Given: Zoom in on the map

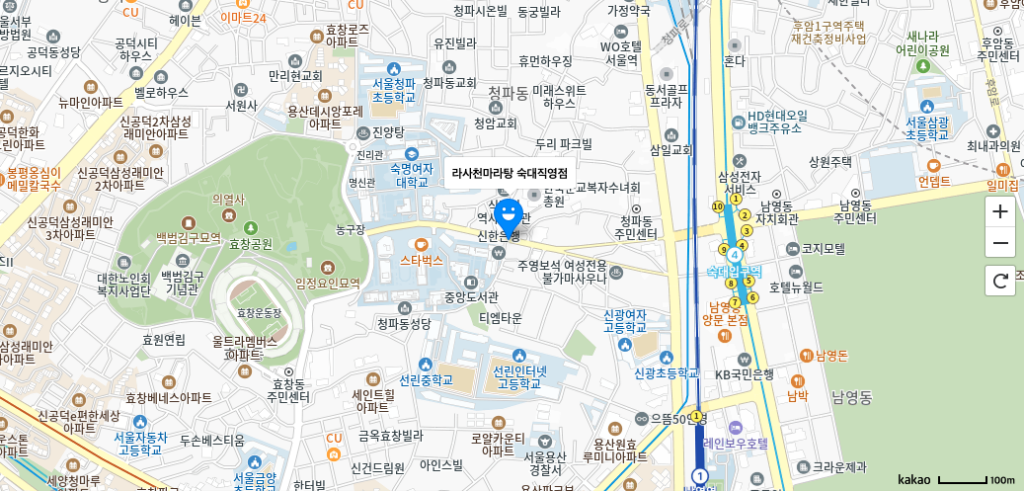Looking at the screenshot, I should click(1000, 211).
